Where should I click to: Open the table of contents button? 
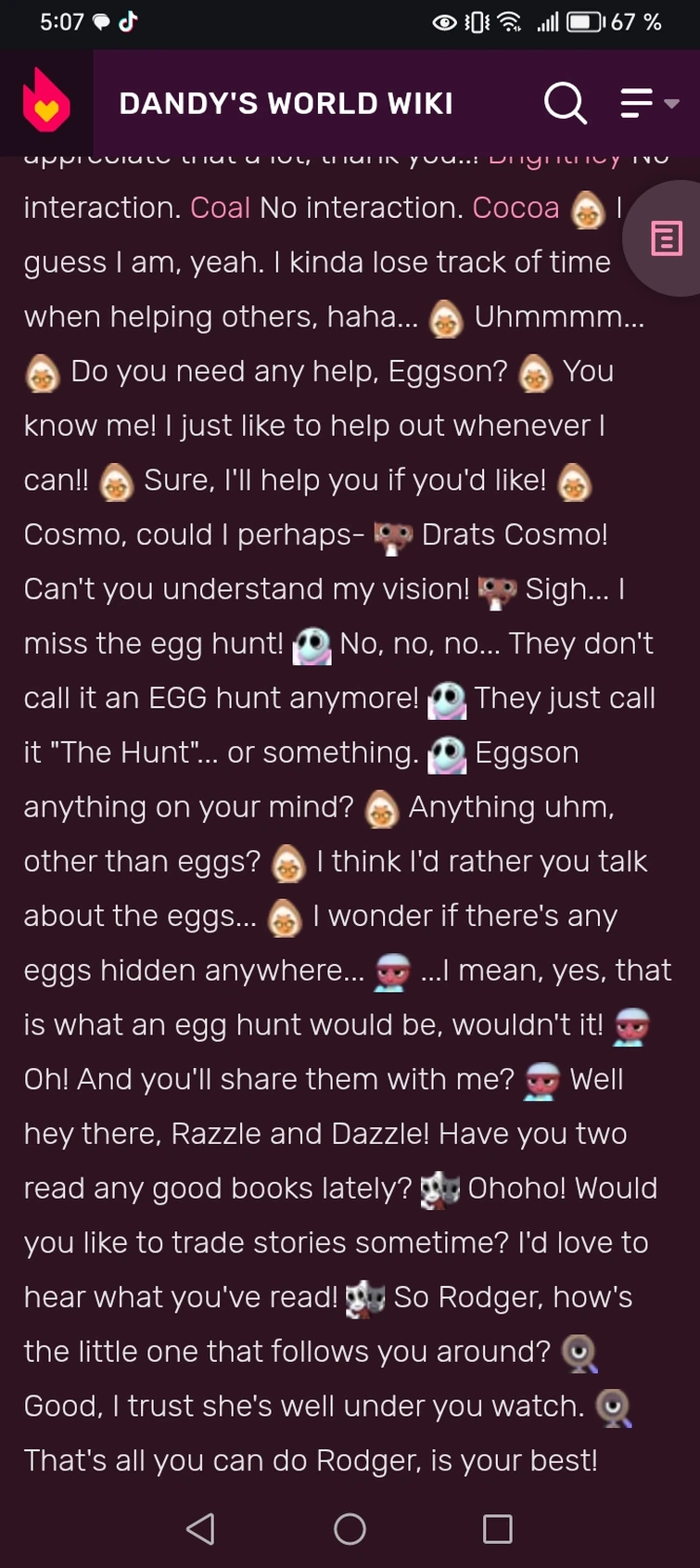tap(666, 238)
